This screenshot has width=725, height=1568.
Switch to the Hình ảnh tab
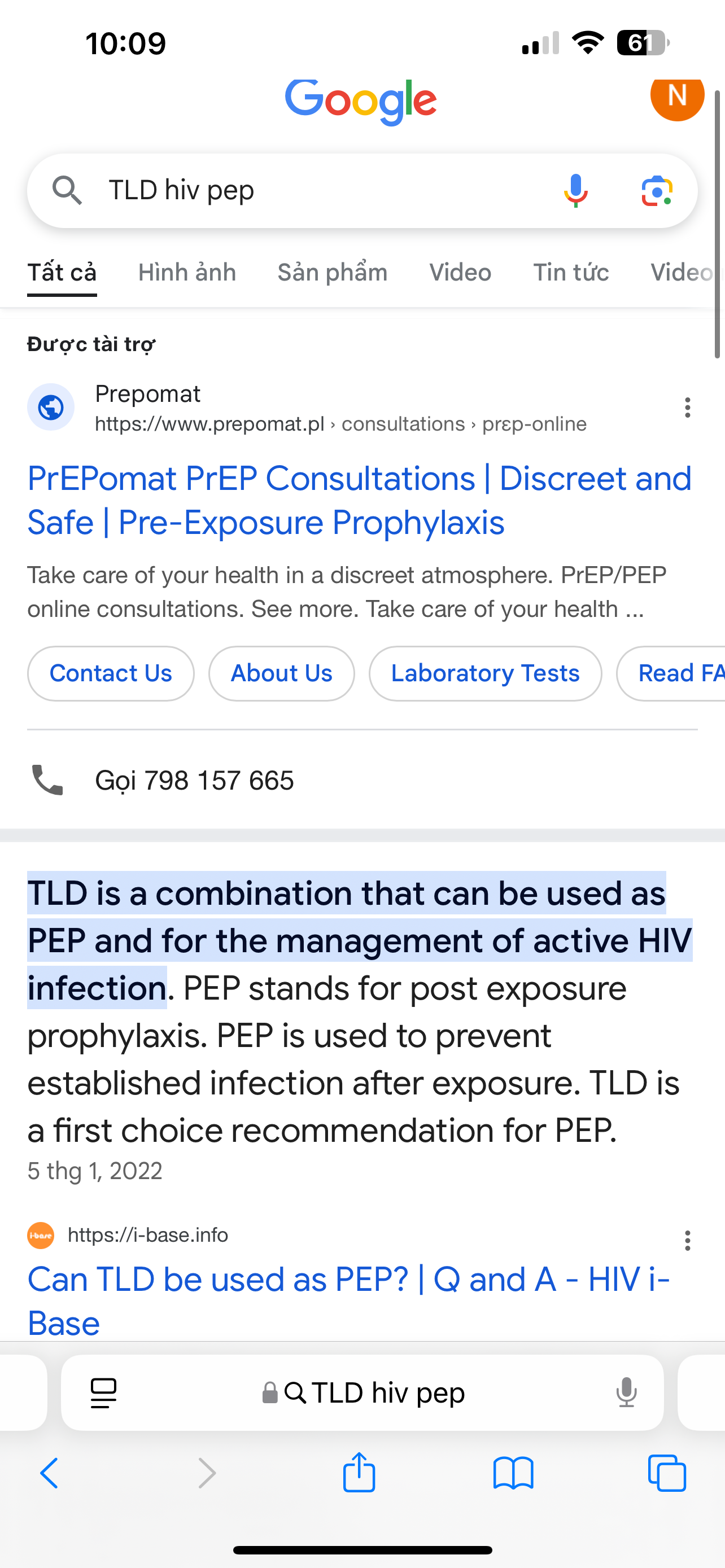[x=187, y=272]
